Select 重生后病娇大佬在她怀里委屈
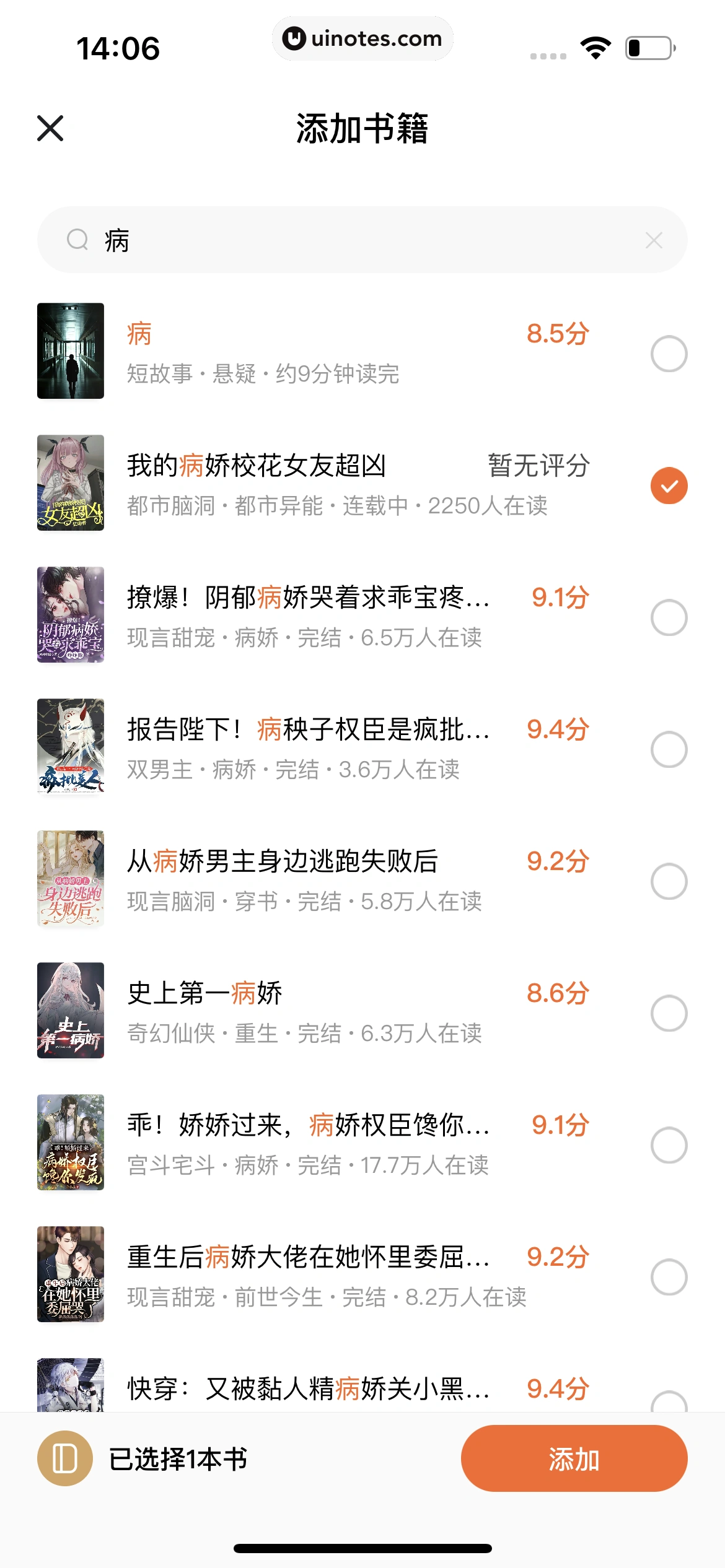This screenshot has height=1568, width=725. [x=669, y=1277]
